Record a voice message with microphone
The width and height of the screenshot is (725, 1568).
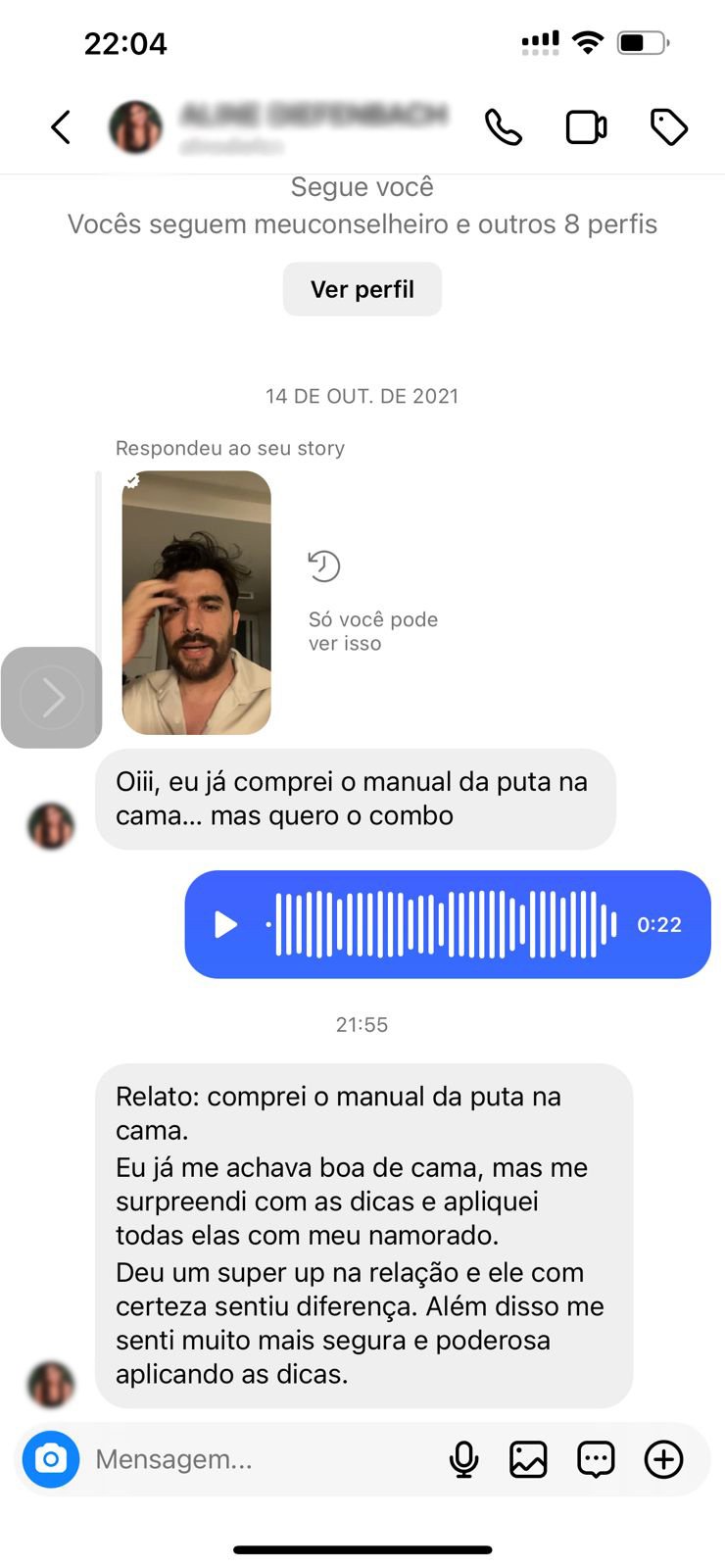click(463, 1459)
